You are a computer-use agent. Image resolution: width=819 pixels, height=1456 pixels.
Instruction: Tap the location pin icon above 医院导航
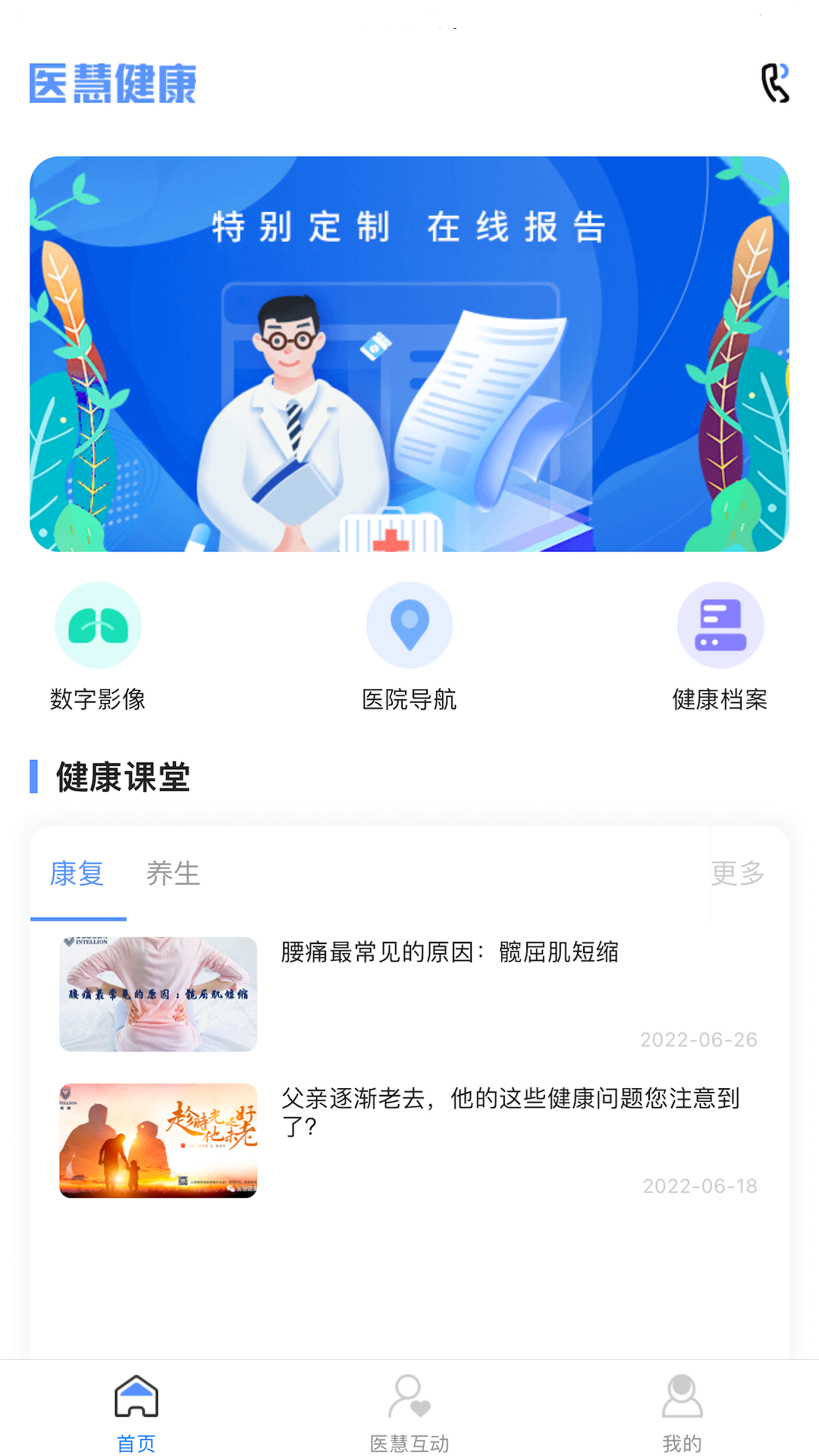409,625
